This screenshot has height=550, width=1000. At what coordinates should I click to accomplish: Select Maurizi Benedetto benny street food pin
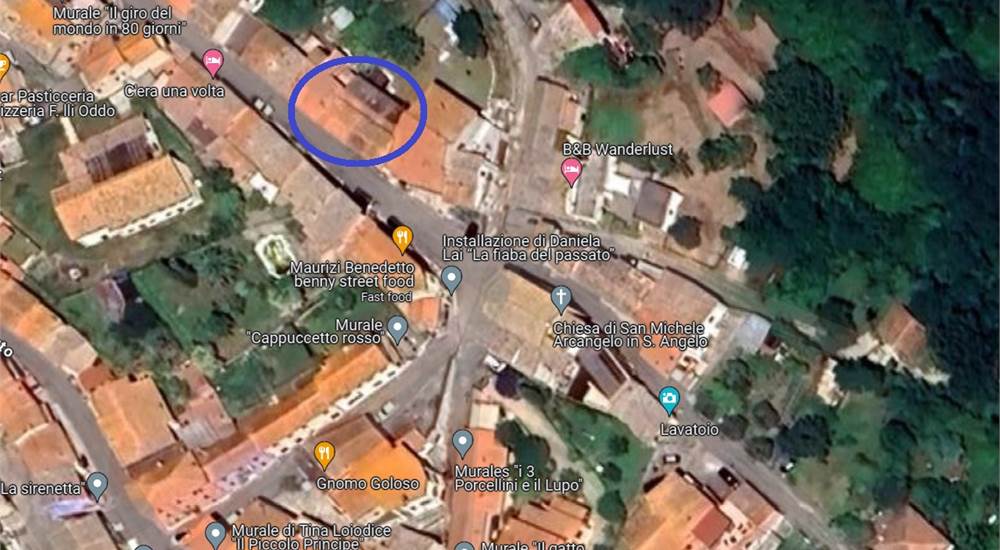(402, 238)
